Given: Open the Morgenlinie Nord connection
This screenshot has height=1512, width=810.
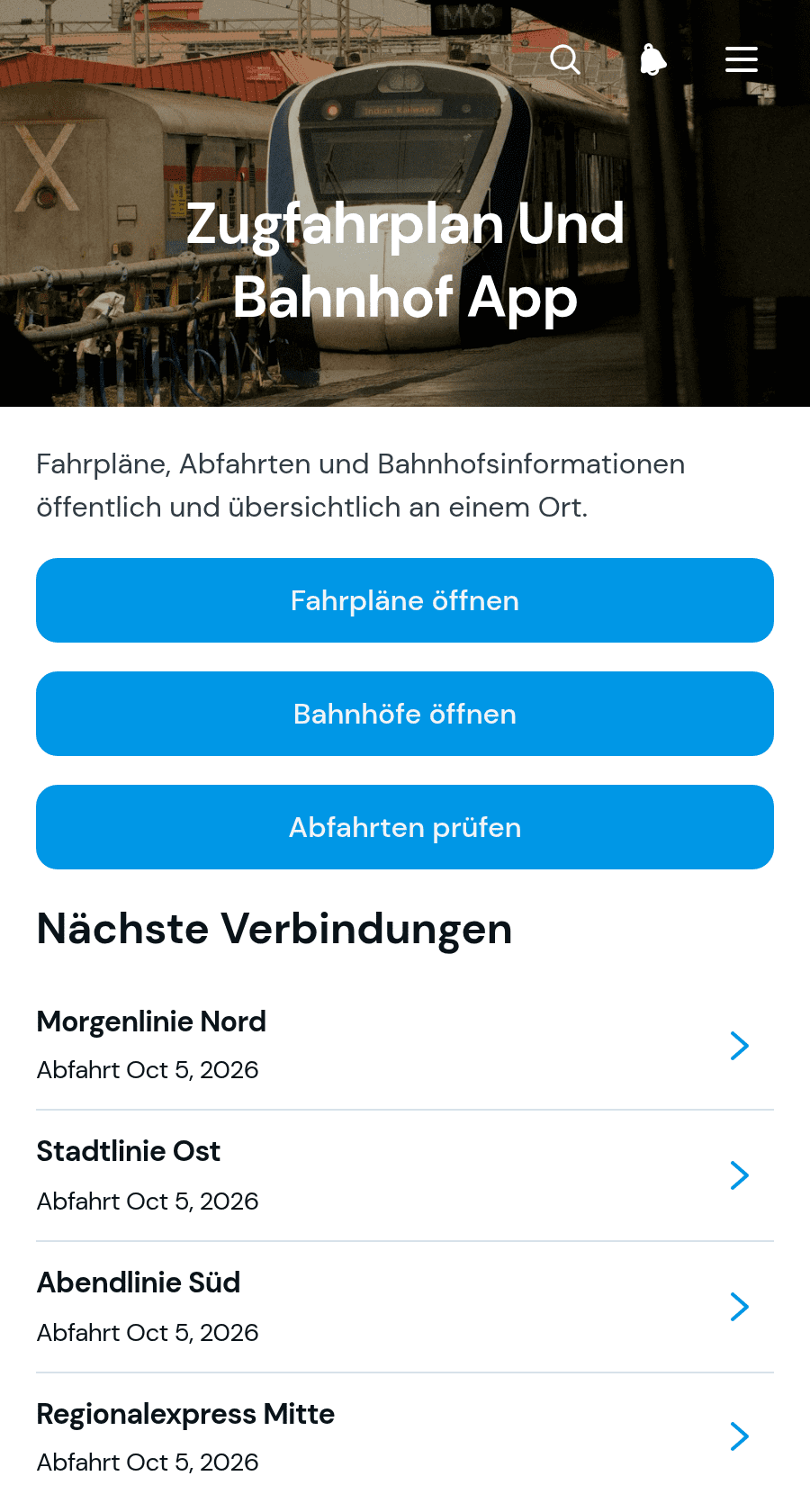Looking at the screenshot, I should click(405, 1045).
